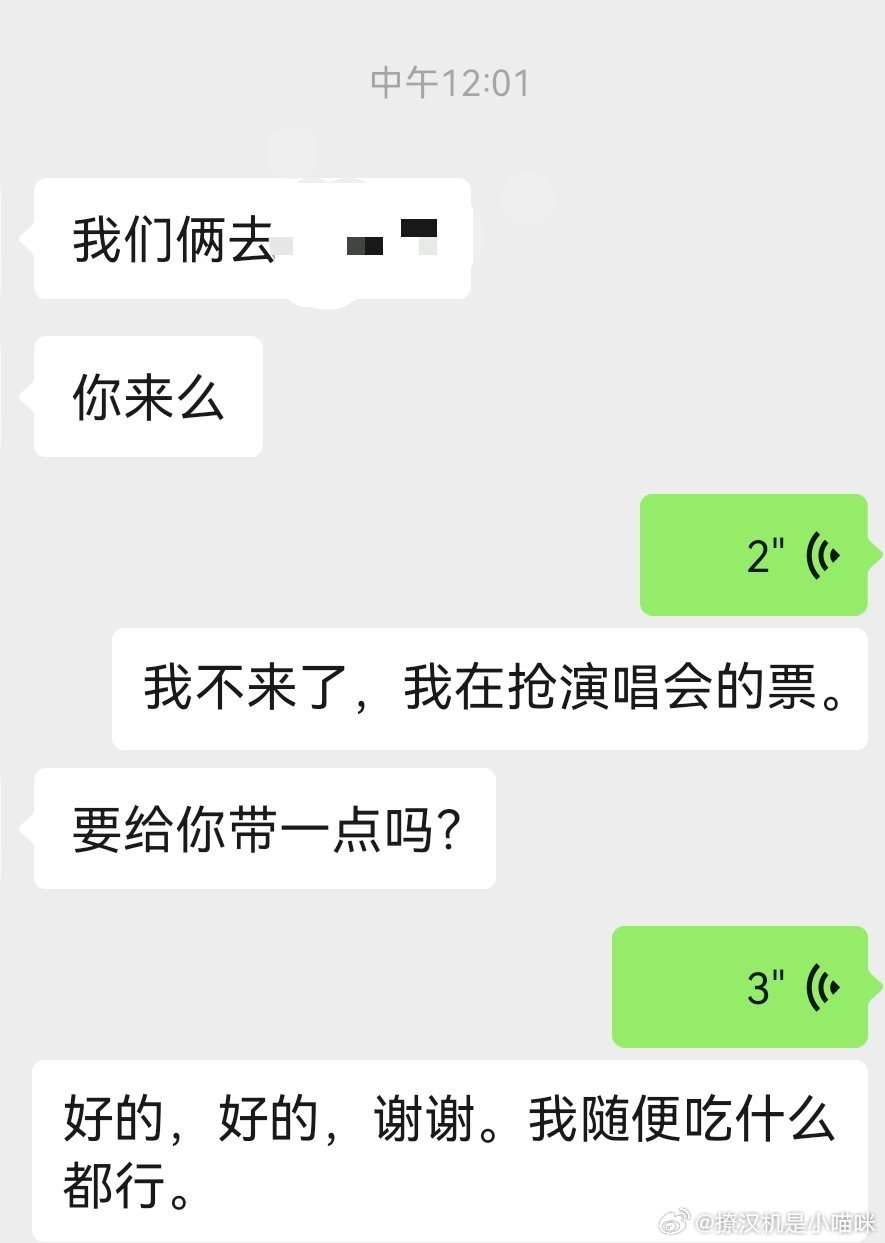Play the green 2-second voice bubble
The width and height of the screenshot is (885, 1243).
(753, 554)
